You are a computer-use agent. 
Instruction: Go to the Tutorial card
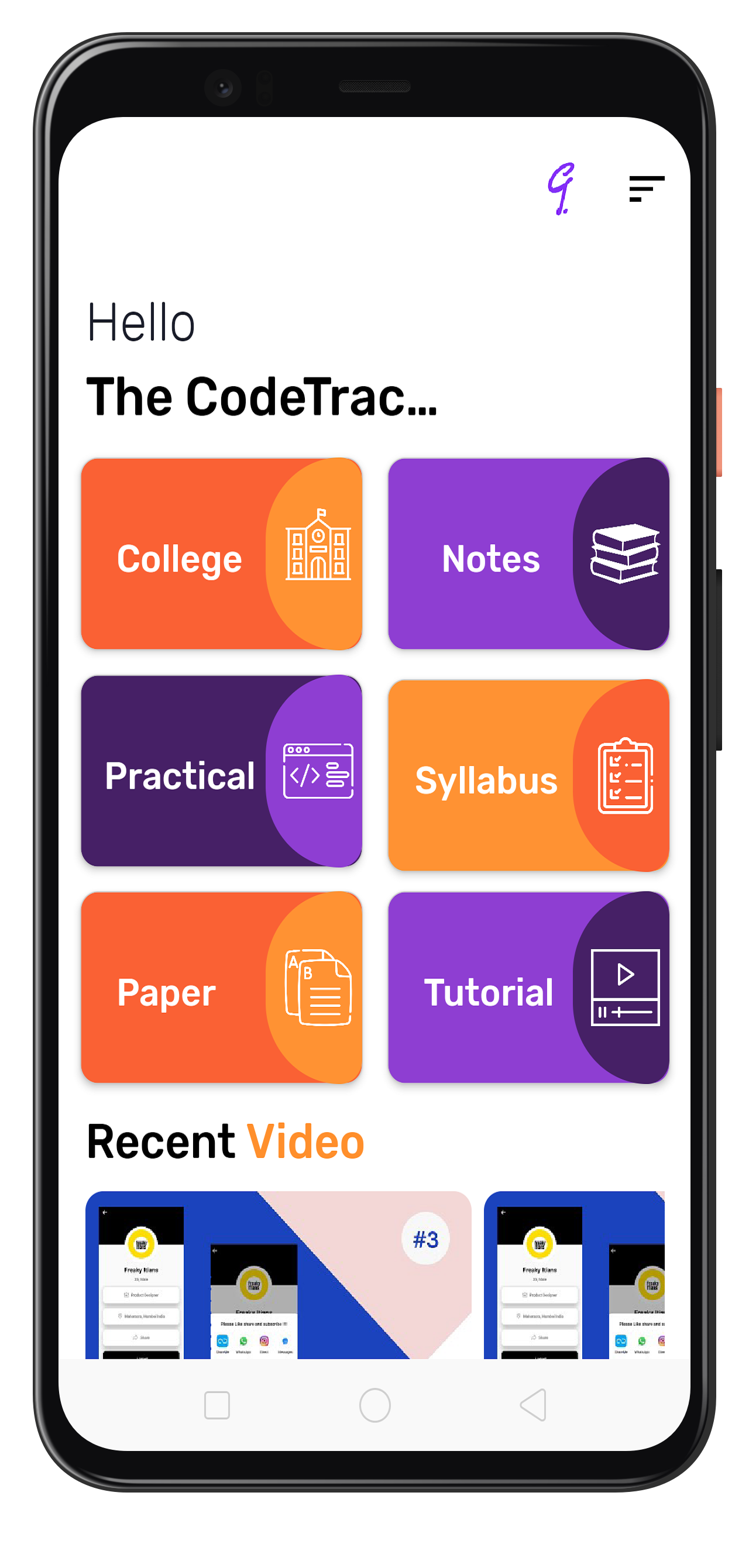[x=528, y=987]
